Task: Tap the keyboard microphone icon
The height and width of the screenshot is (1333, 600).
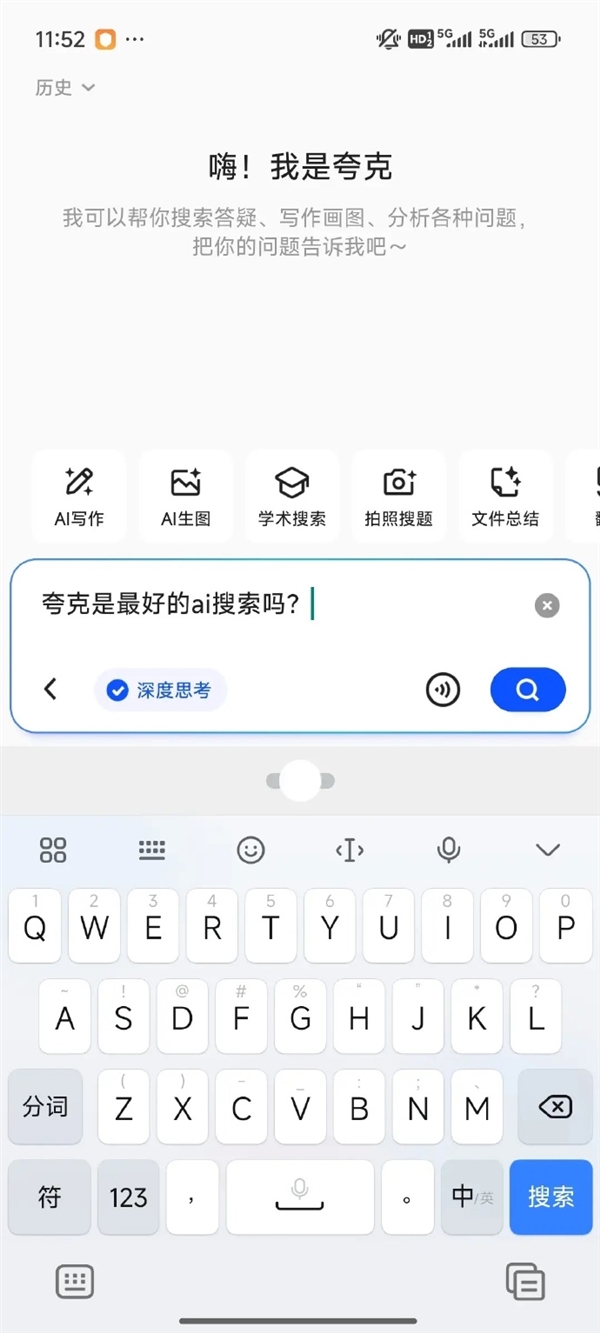Action: coord(449,850)
